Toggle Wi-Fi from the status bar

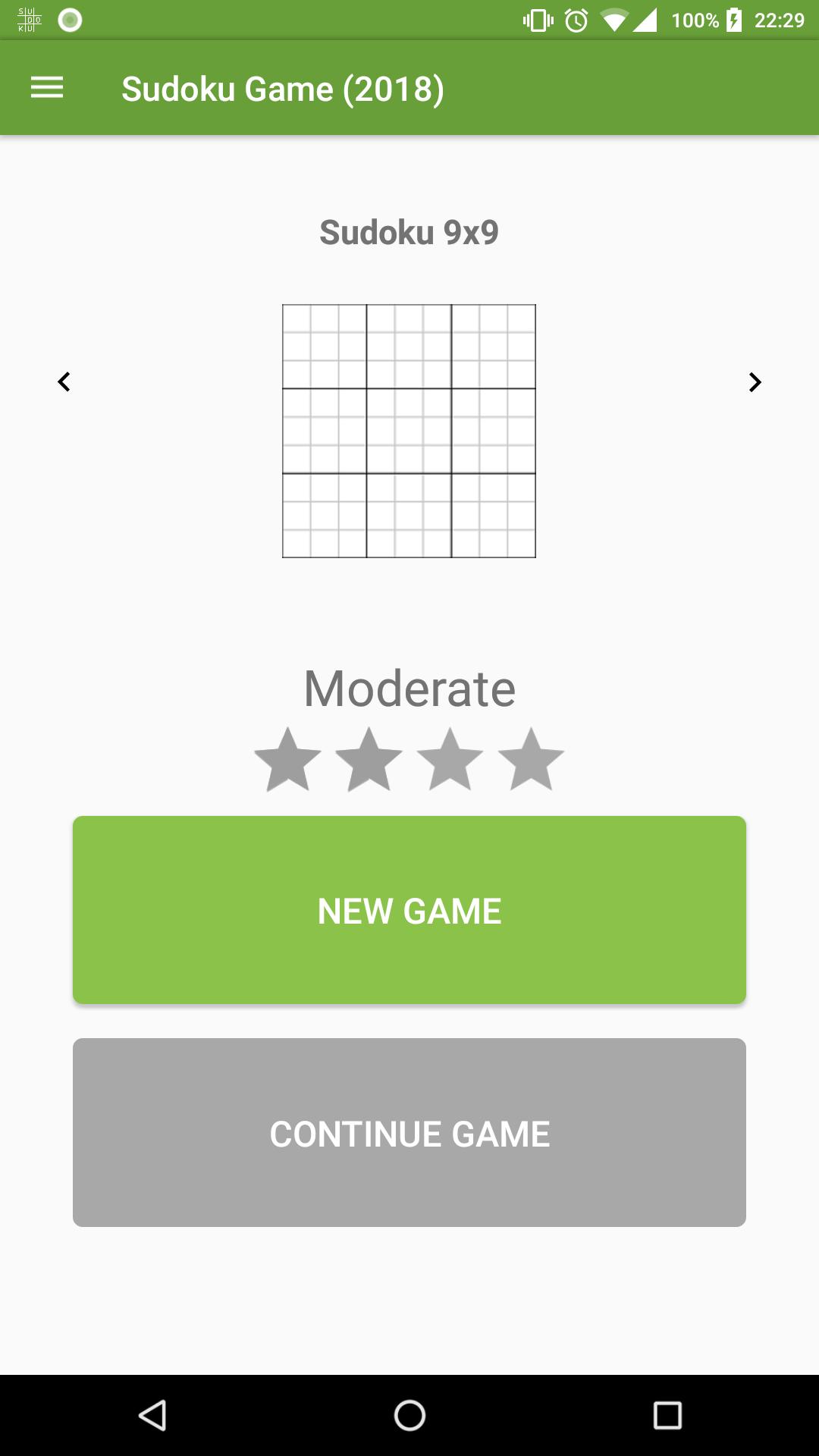pos(616,20)
